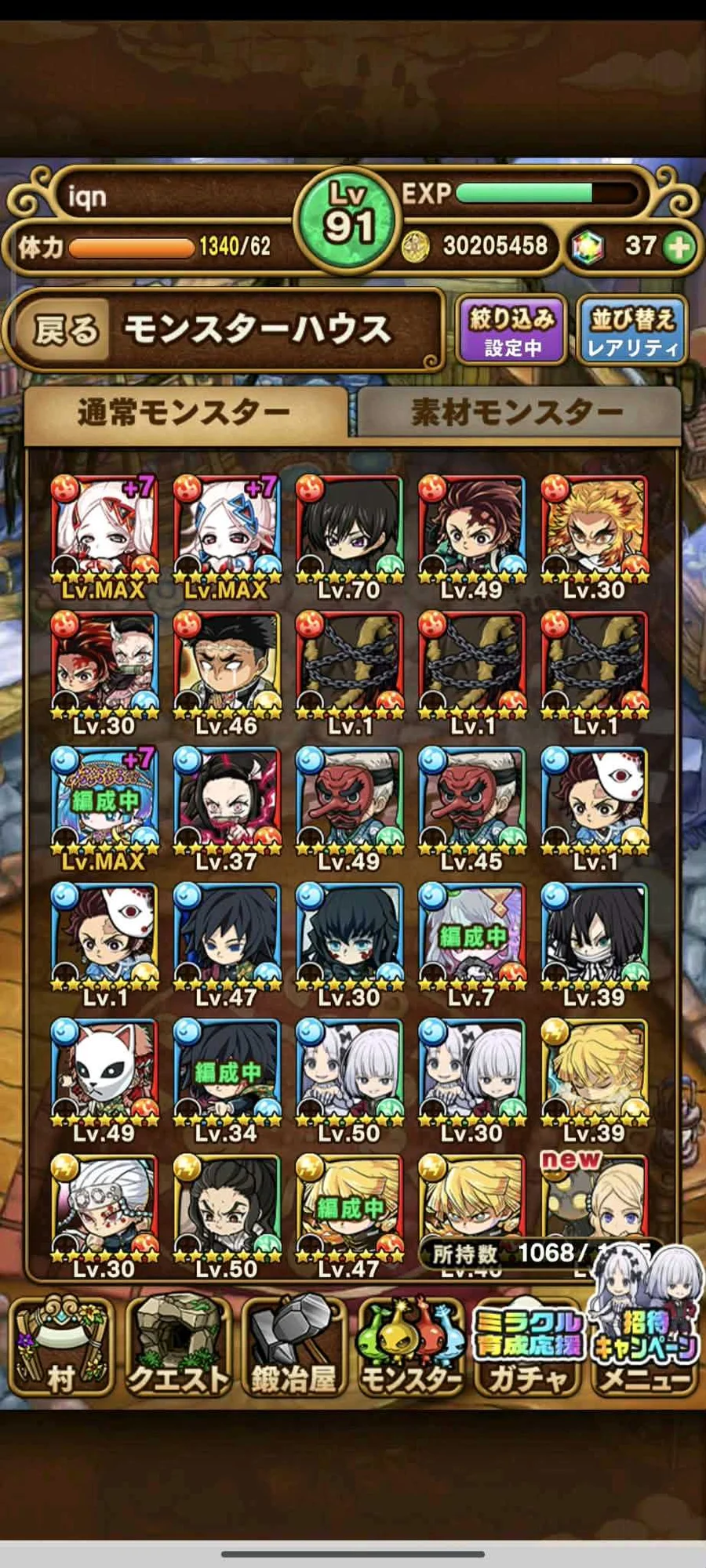The image size is (706, 1568).
Task: Select the 通常モンスター tab
Action: pos(184,412)
